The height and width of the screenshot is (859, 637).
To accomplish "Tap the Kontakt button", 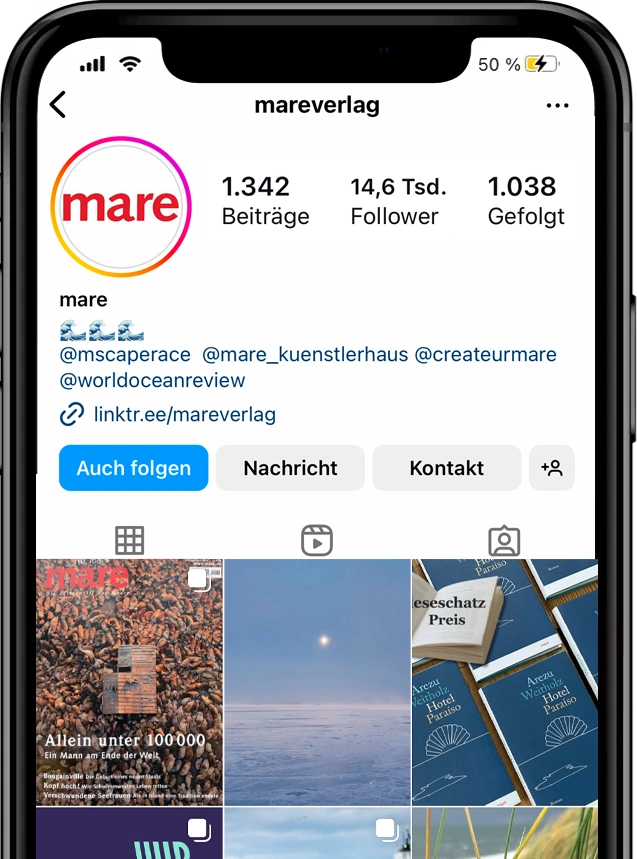I will (x=446, y=468).
